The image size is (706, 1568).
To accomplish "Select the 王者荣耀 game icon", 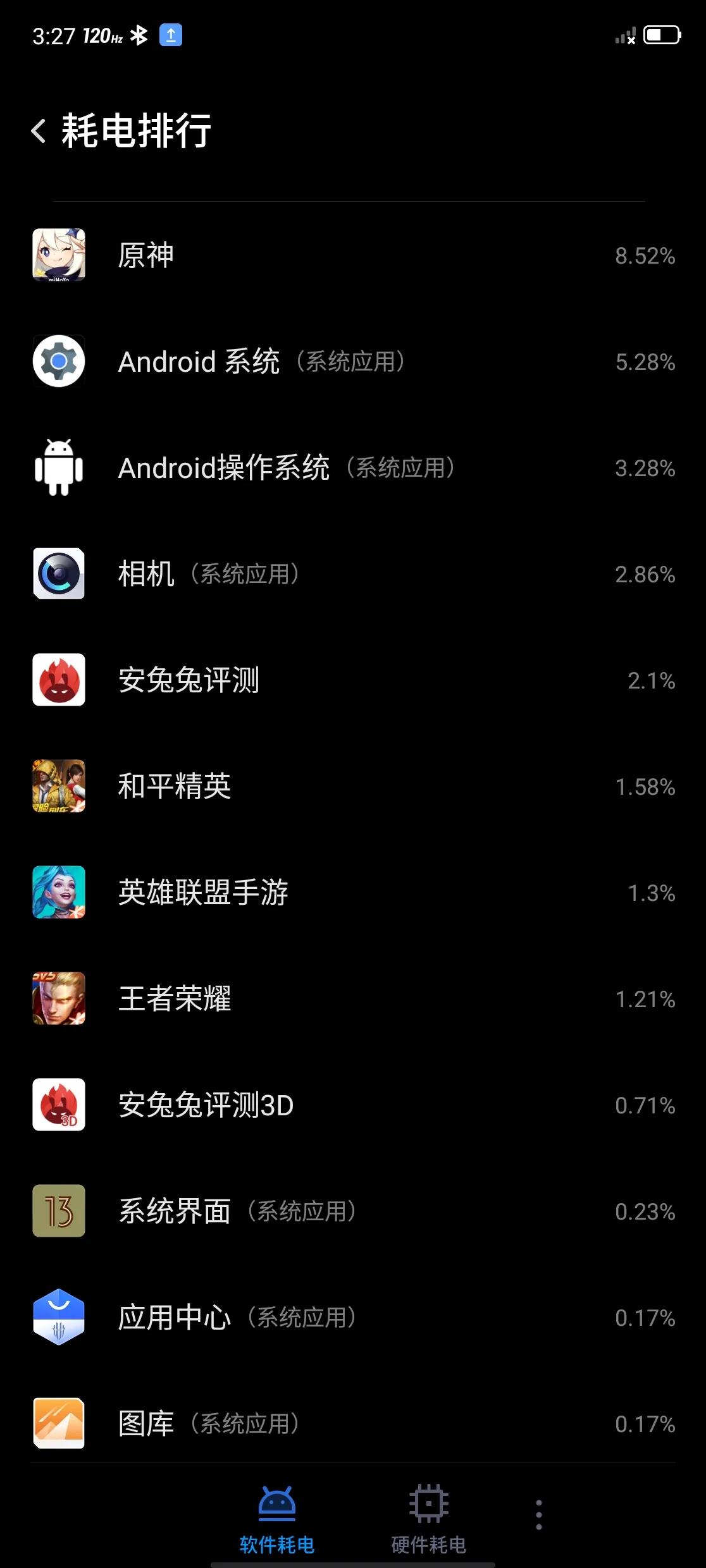I will [58, 1000].
